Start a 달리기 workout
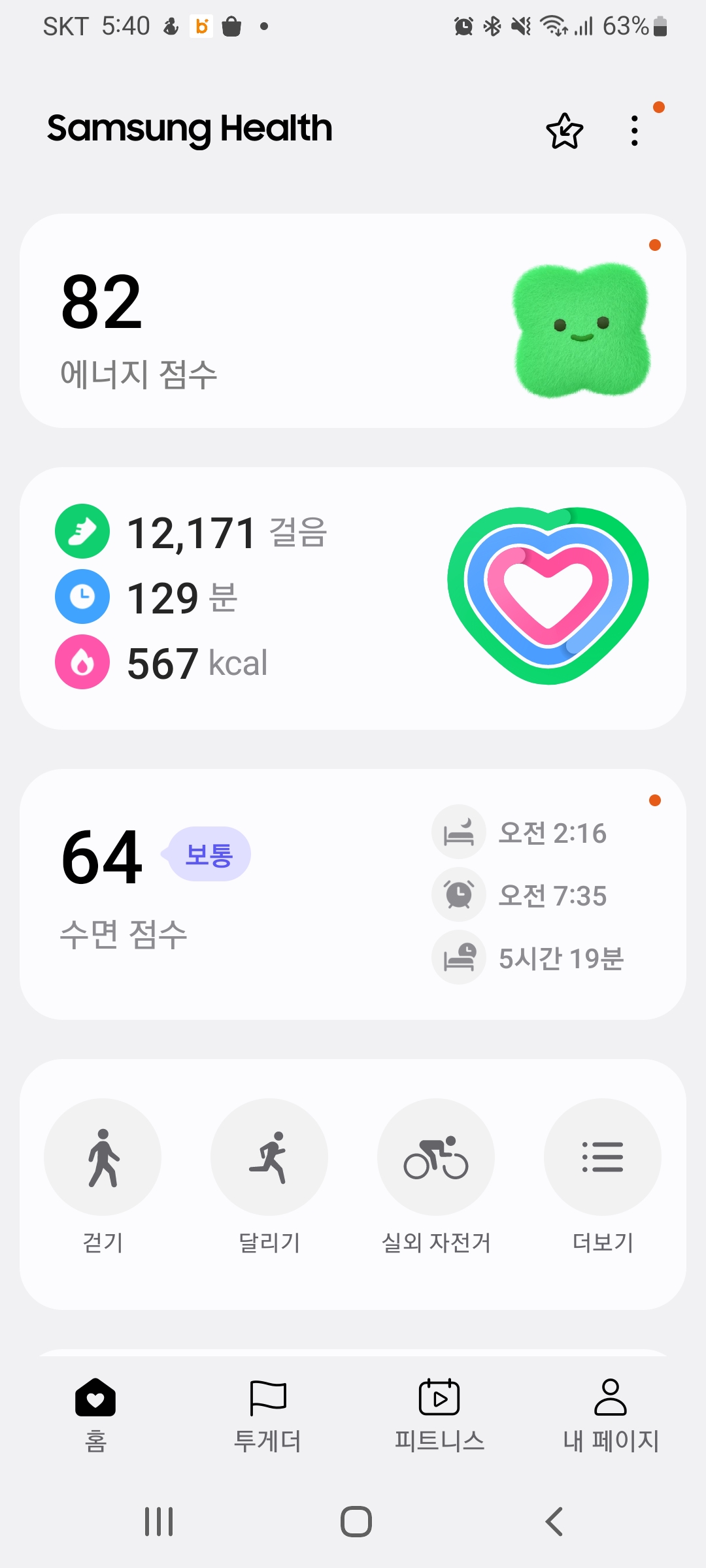Viewport: 706px width, 1568px height. (x=269, y=1157)
